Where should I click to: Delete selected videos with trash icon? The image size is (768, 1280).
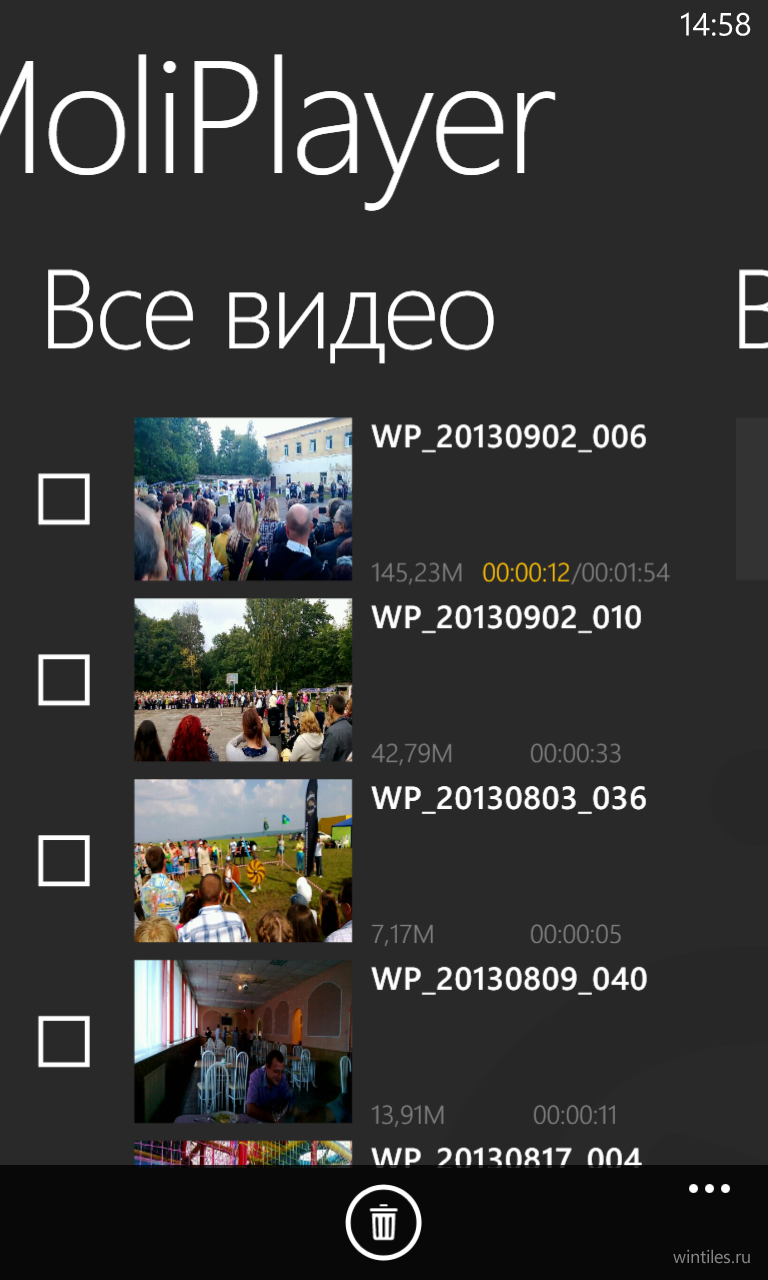pyautogui.click(x=384, y=1222)
